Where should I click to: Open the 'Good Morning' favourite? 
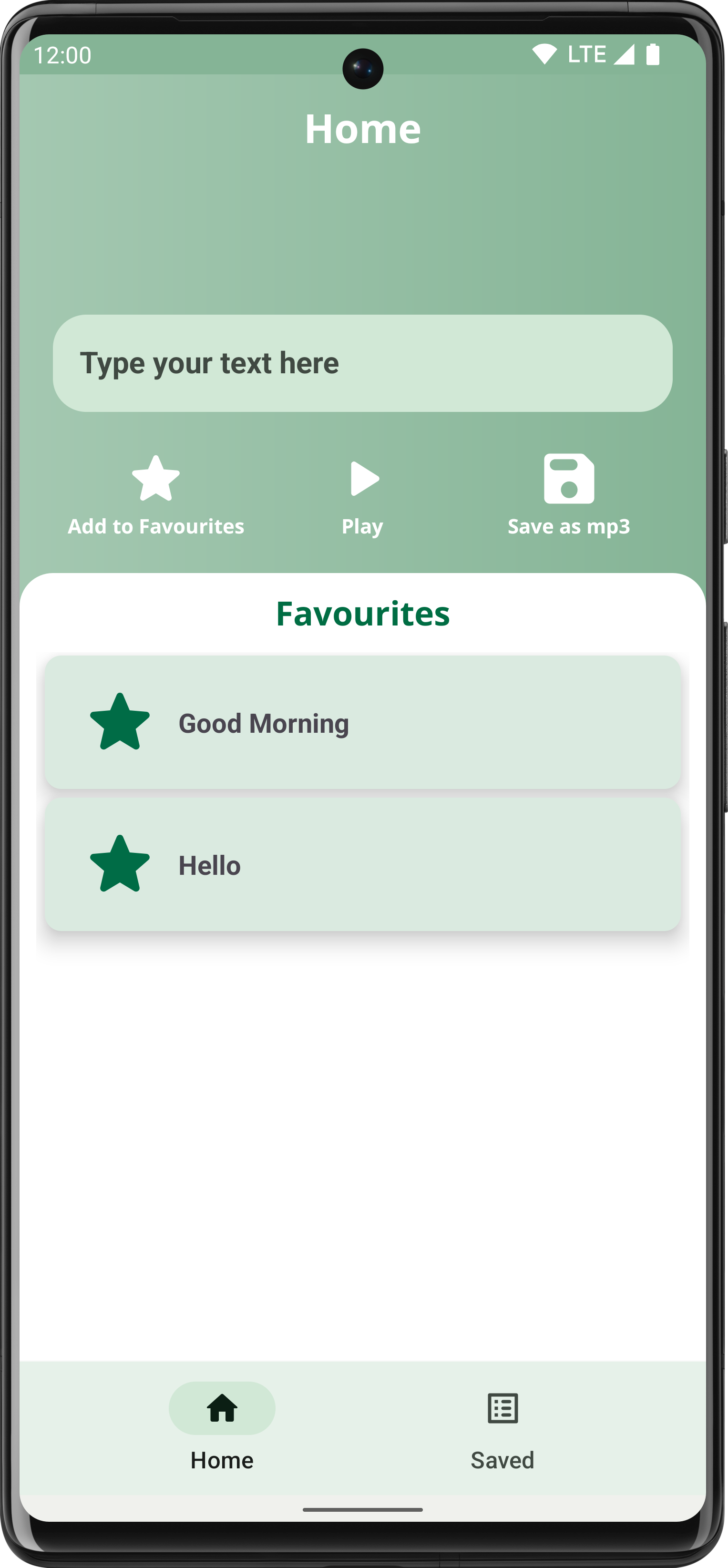point(363,722)
